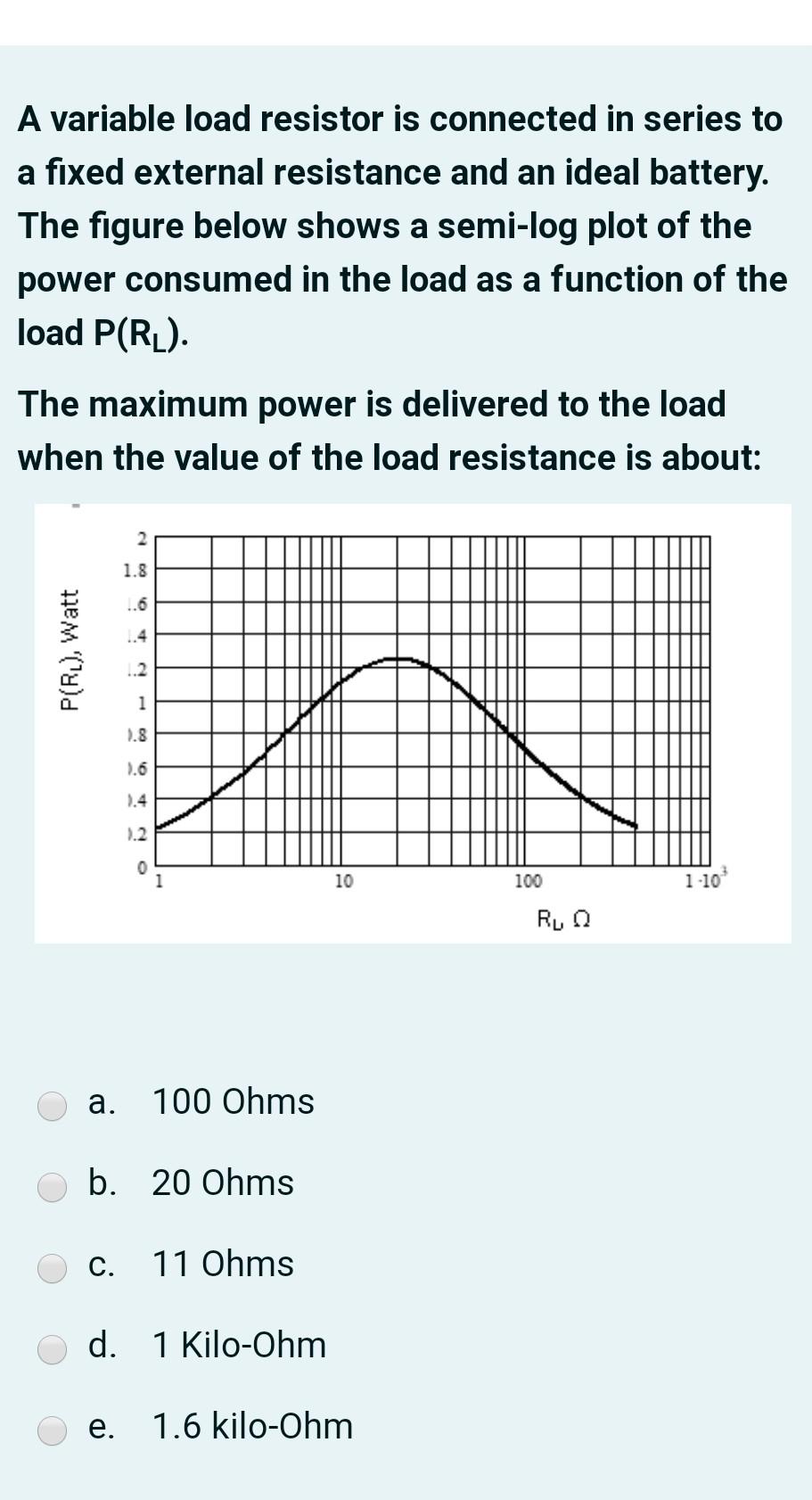This screenshot has width=812, height=1500.
Task: Click the '100' tick label on x-axis
Action: coord(528,882)
